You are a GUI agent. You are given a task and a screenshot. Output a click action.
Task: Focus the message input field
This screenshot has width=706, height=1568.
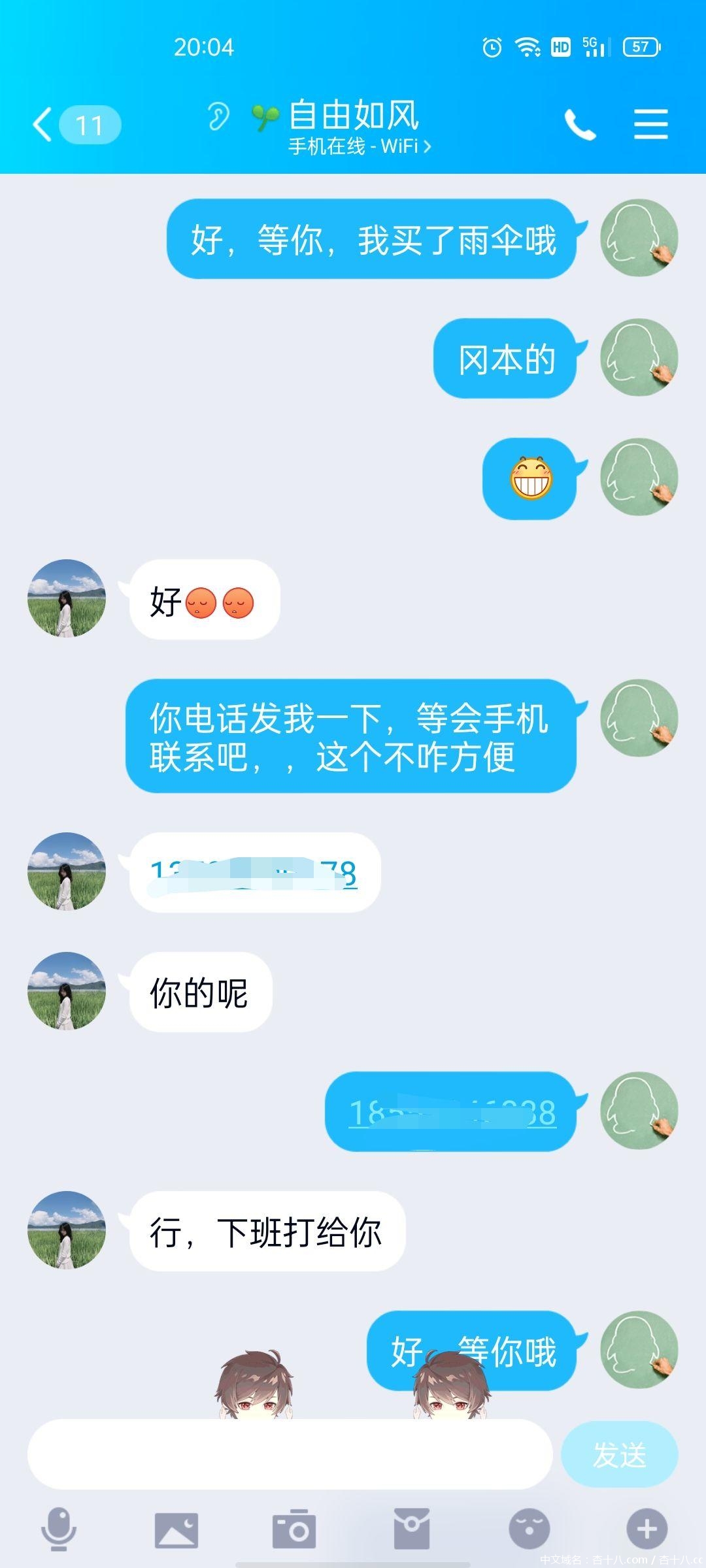click(290, 1455)
